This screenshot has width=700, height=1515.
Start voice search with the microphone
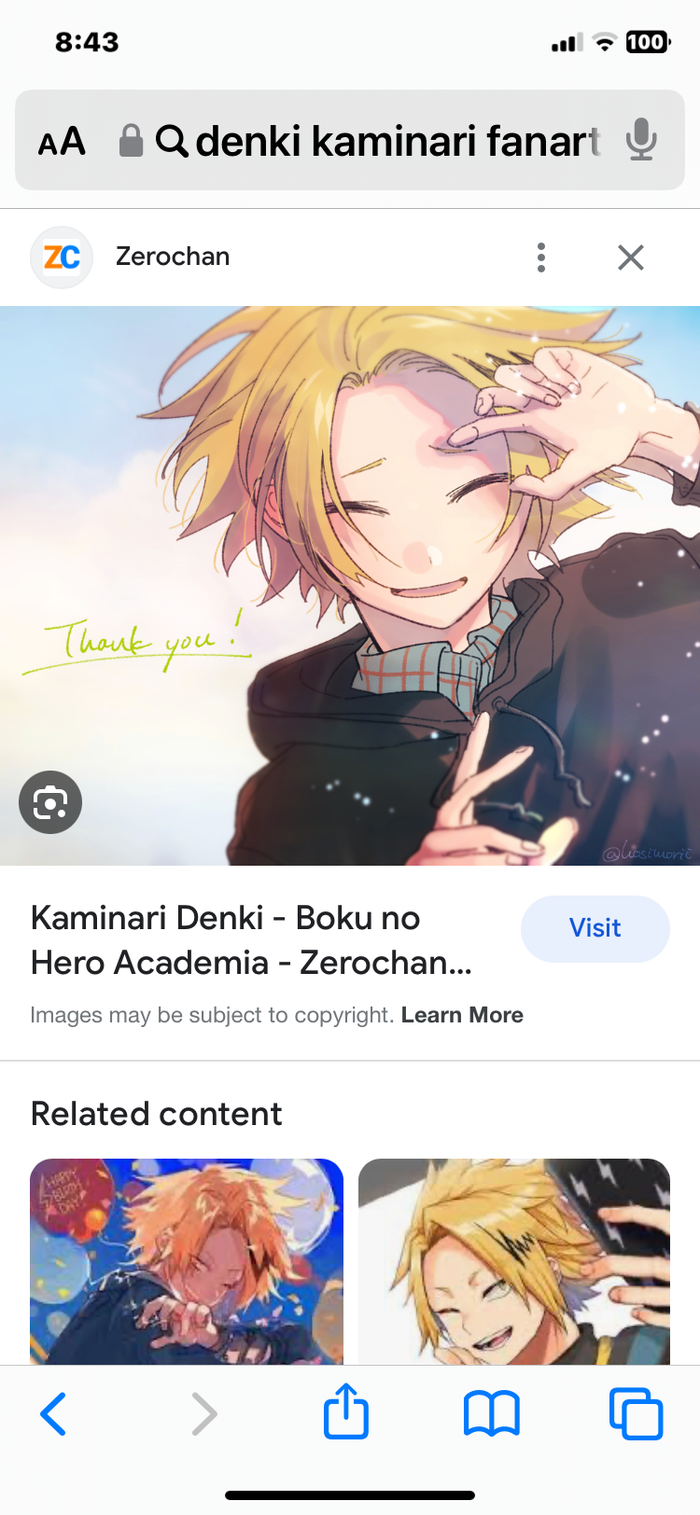[x=641, y=141]
